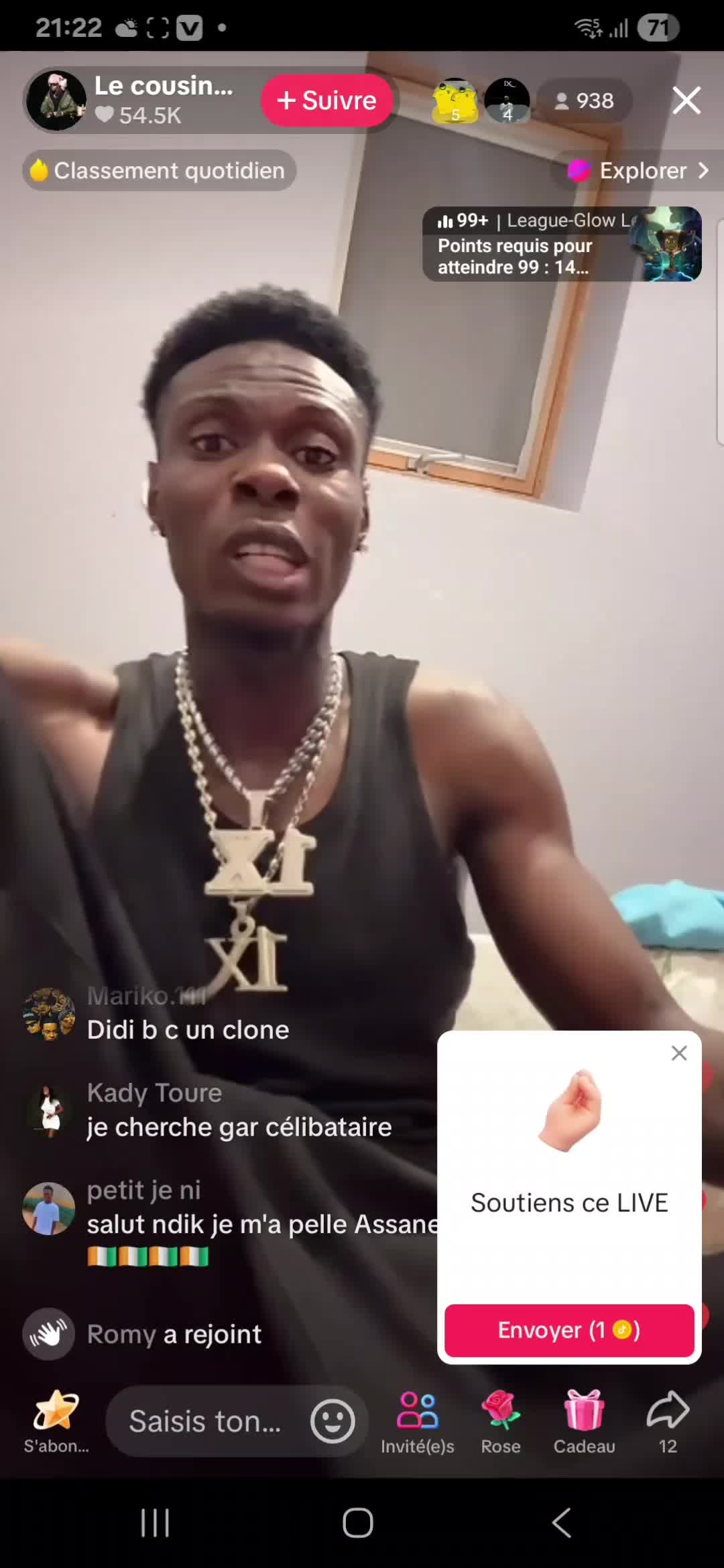Follow the streamer with Suivre button
The image size is (724, 1568).
point(326,101)
